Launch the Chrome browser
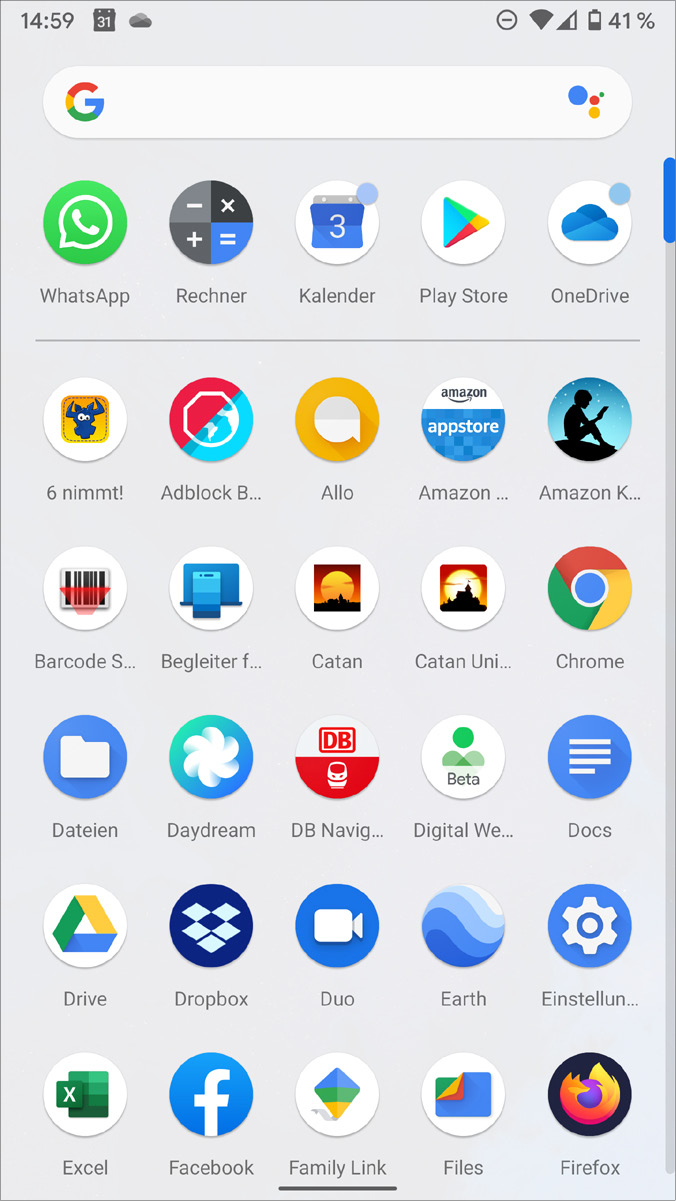The height and width of the screenshot is (1201, 676). point(589,589)
